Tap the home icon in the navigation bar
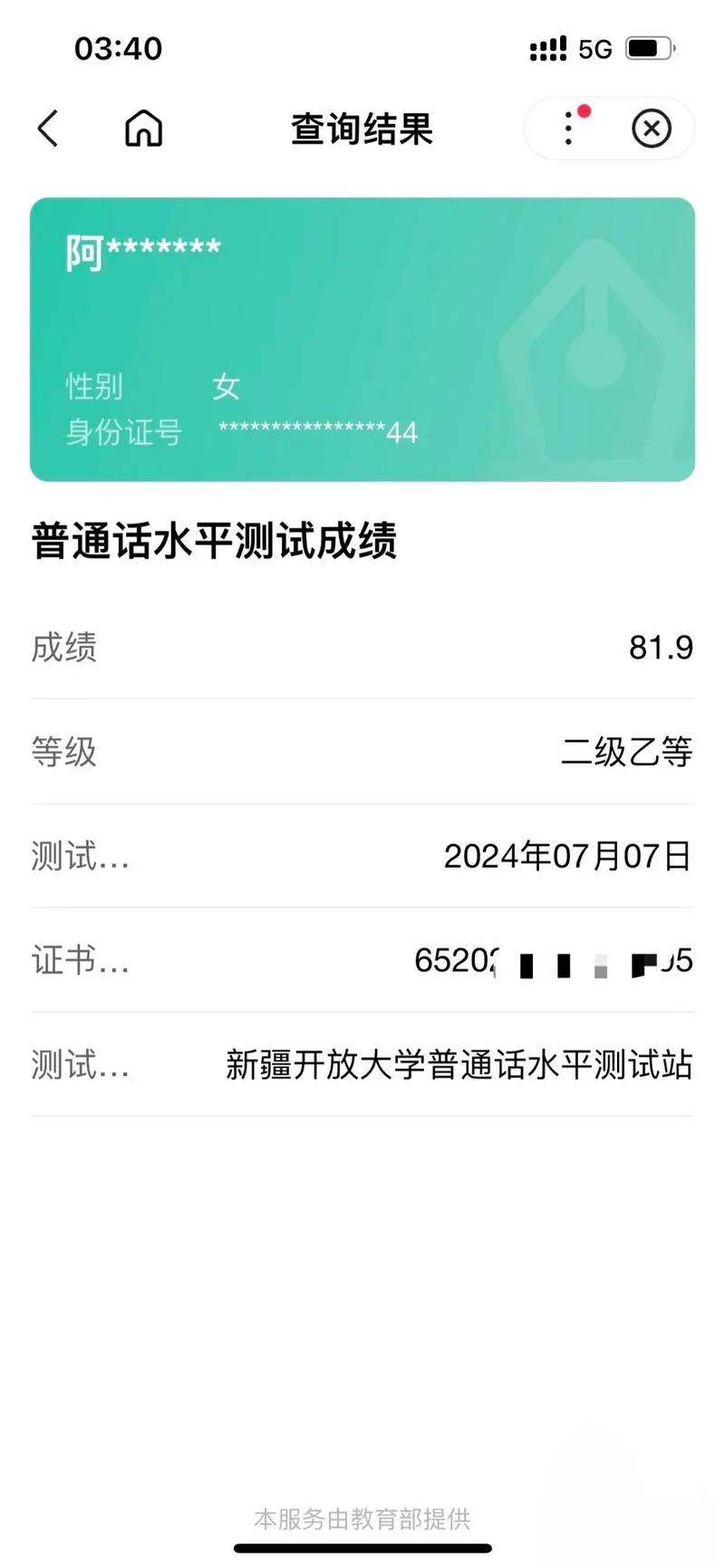 [142, 129]
